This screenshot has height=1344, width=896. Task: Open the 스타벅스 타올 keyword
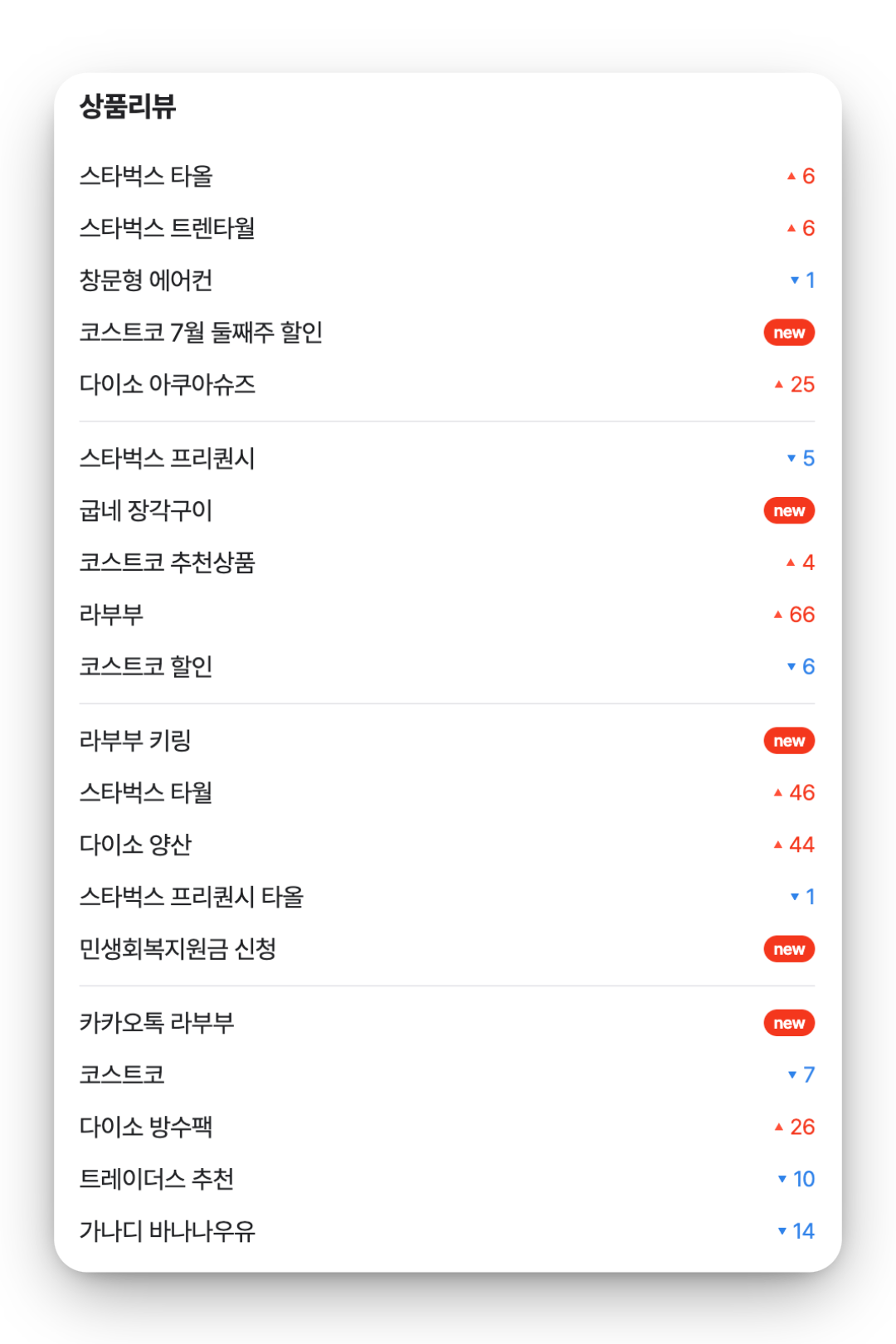tap(146, 176)
